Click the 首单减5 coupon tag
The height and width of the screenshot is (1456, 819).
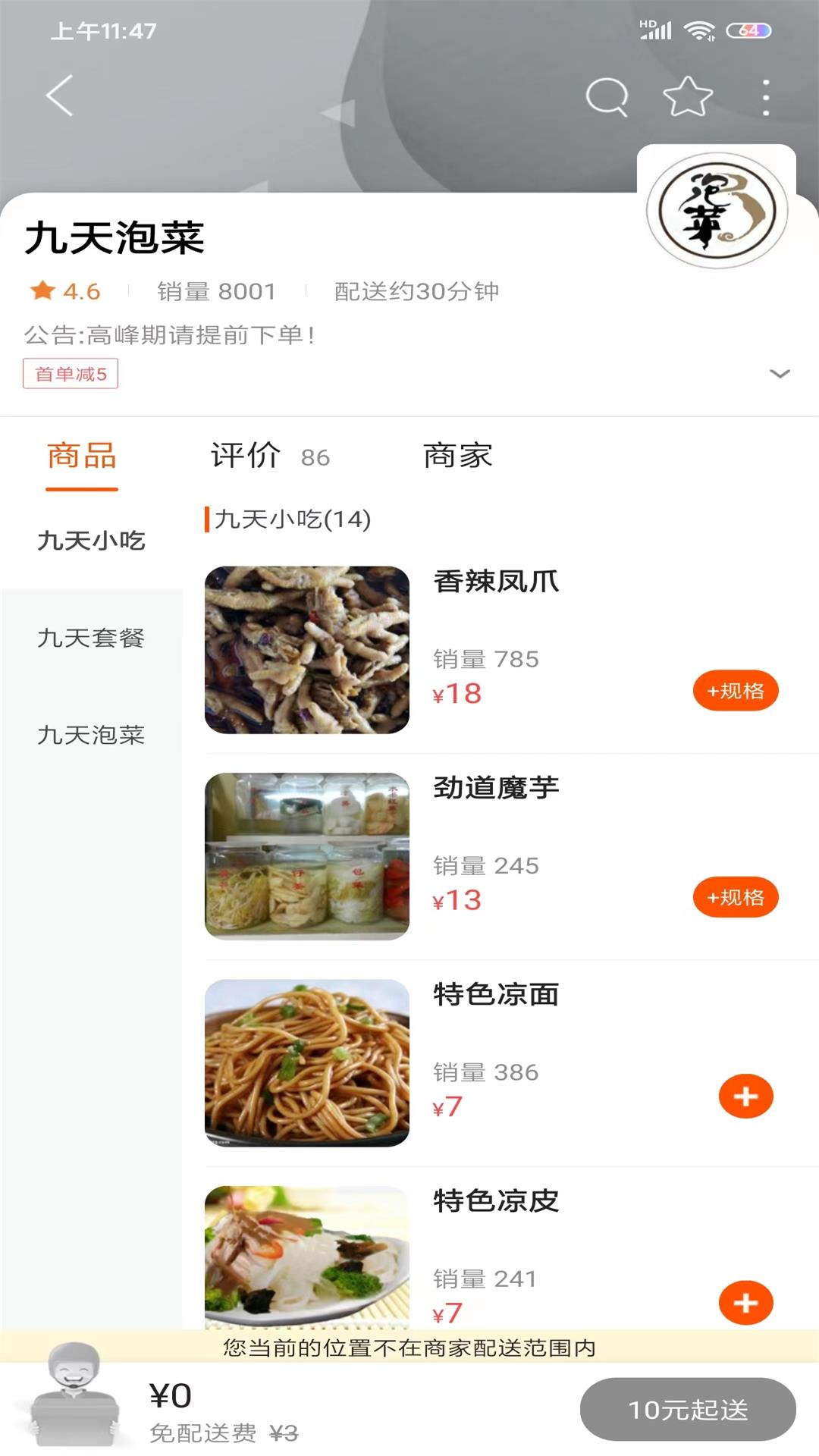coord(71,374)
